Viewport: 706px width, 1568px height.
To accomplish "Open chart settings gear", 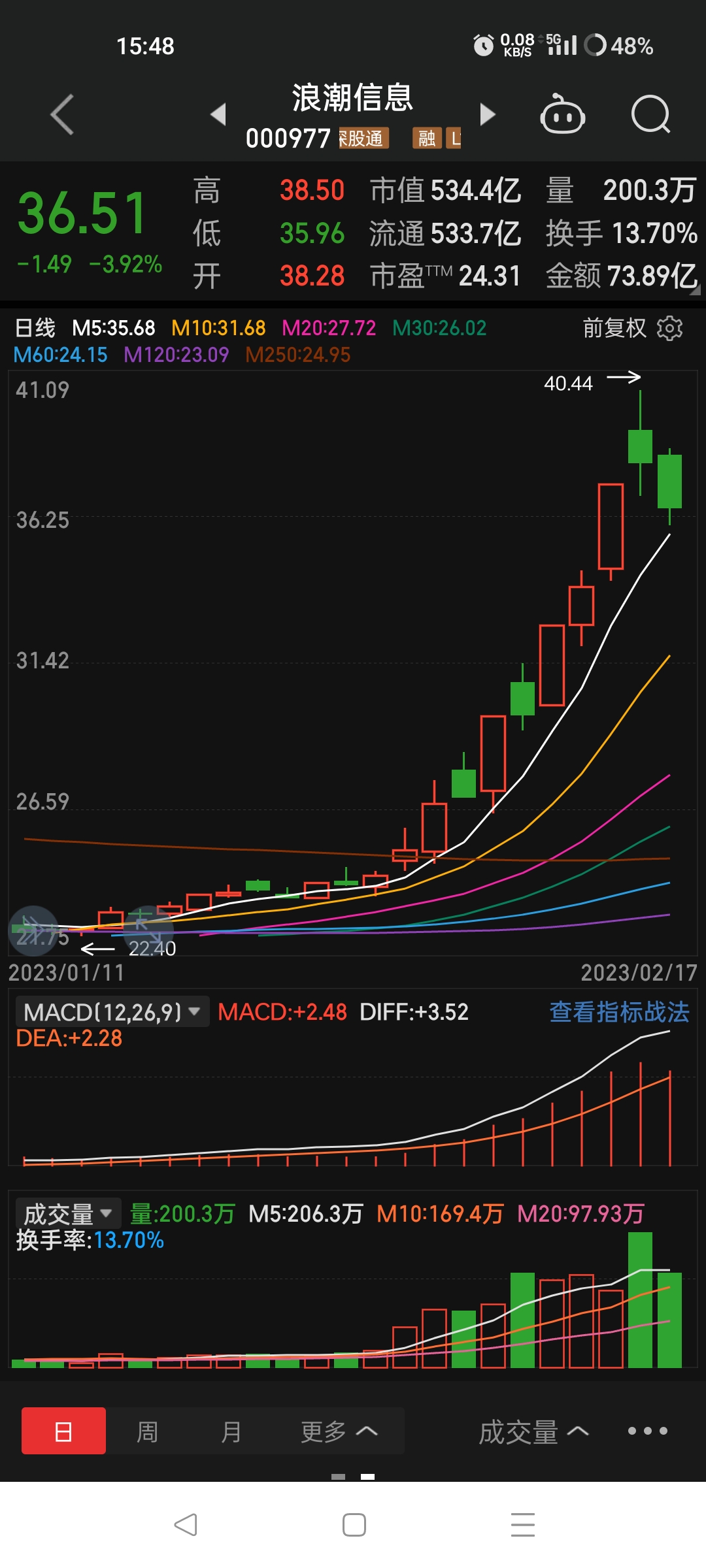I will [669, 328].
